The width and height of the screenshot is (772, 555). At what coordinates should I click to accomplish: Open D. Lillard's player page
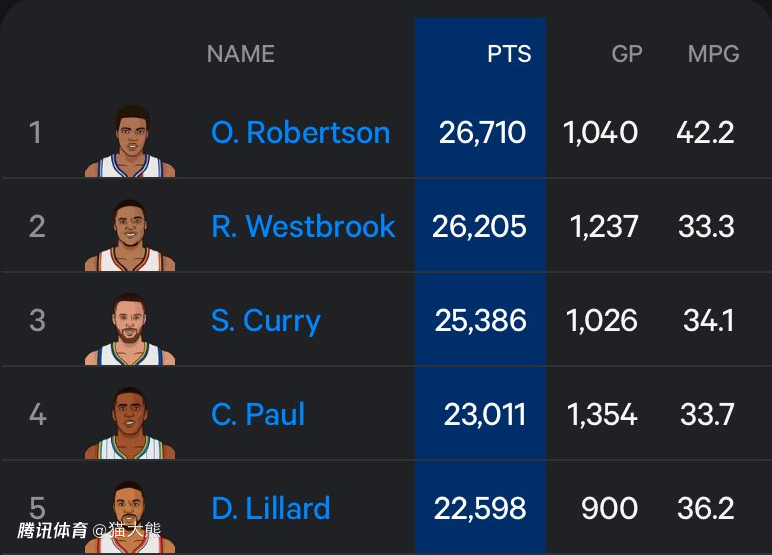pos(270,508)
